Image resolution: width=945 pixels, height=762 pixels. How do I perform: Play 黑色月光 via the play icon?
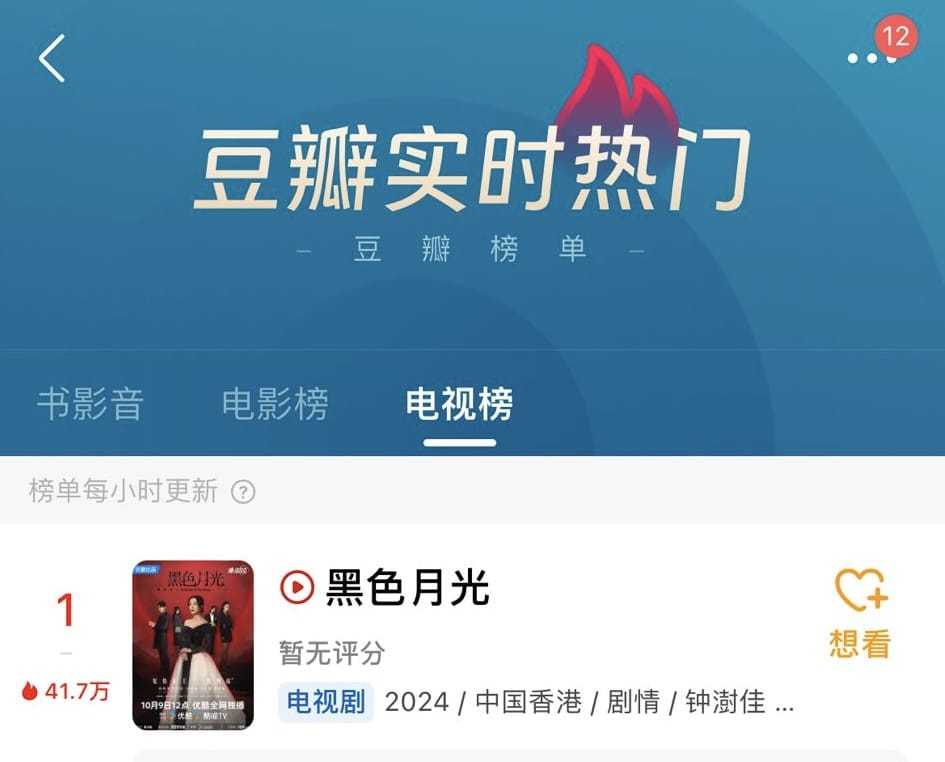tap(297, 587)
